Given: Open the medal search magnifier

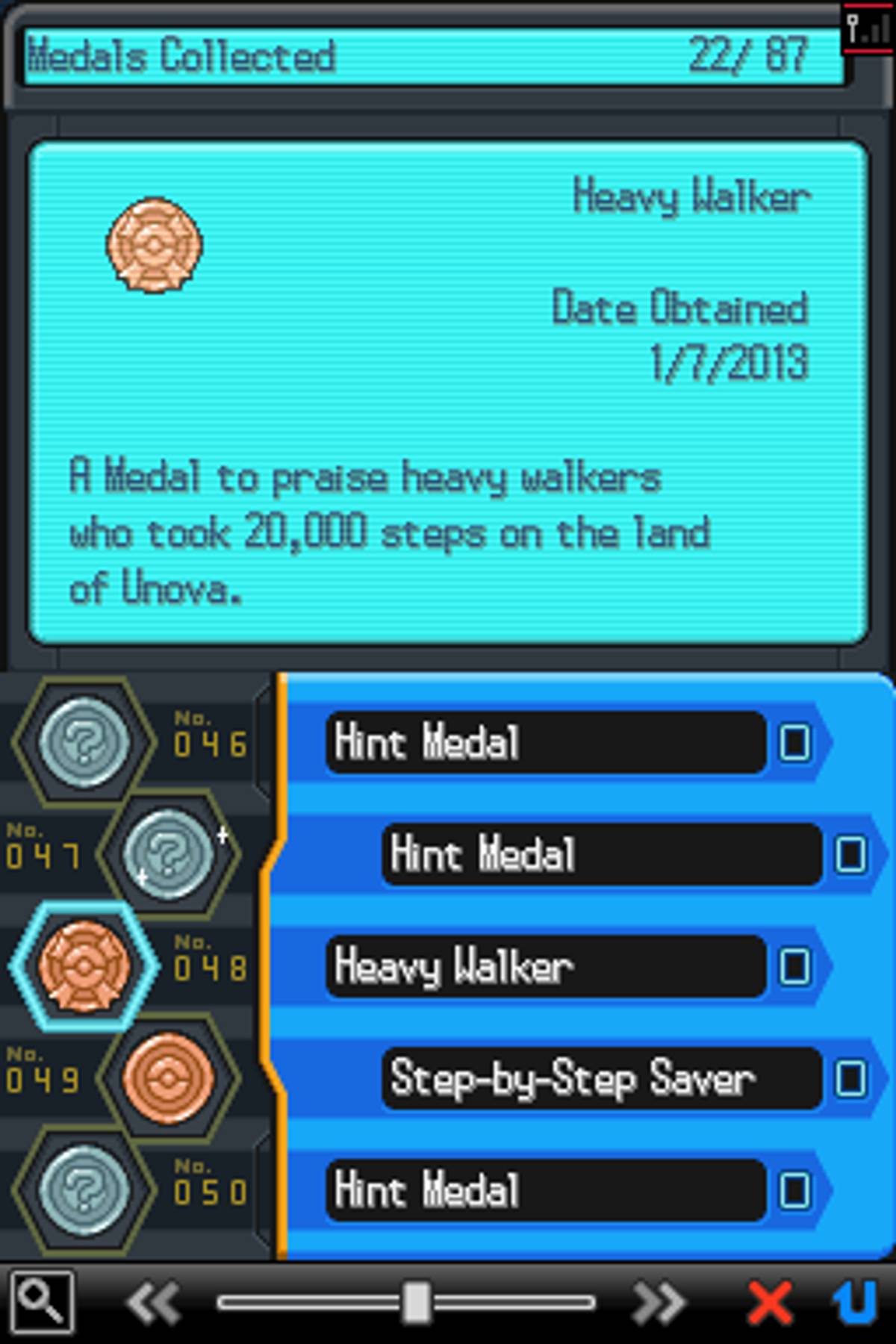Looking at the screenshot, I should (x=42, y=1302).
